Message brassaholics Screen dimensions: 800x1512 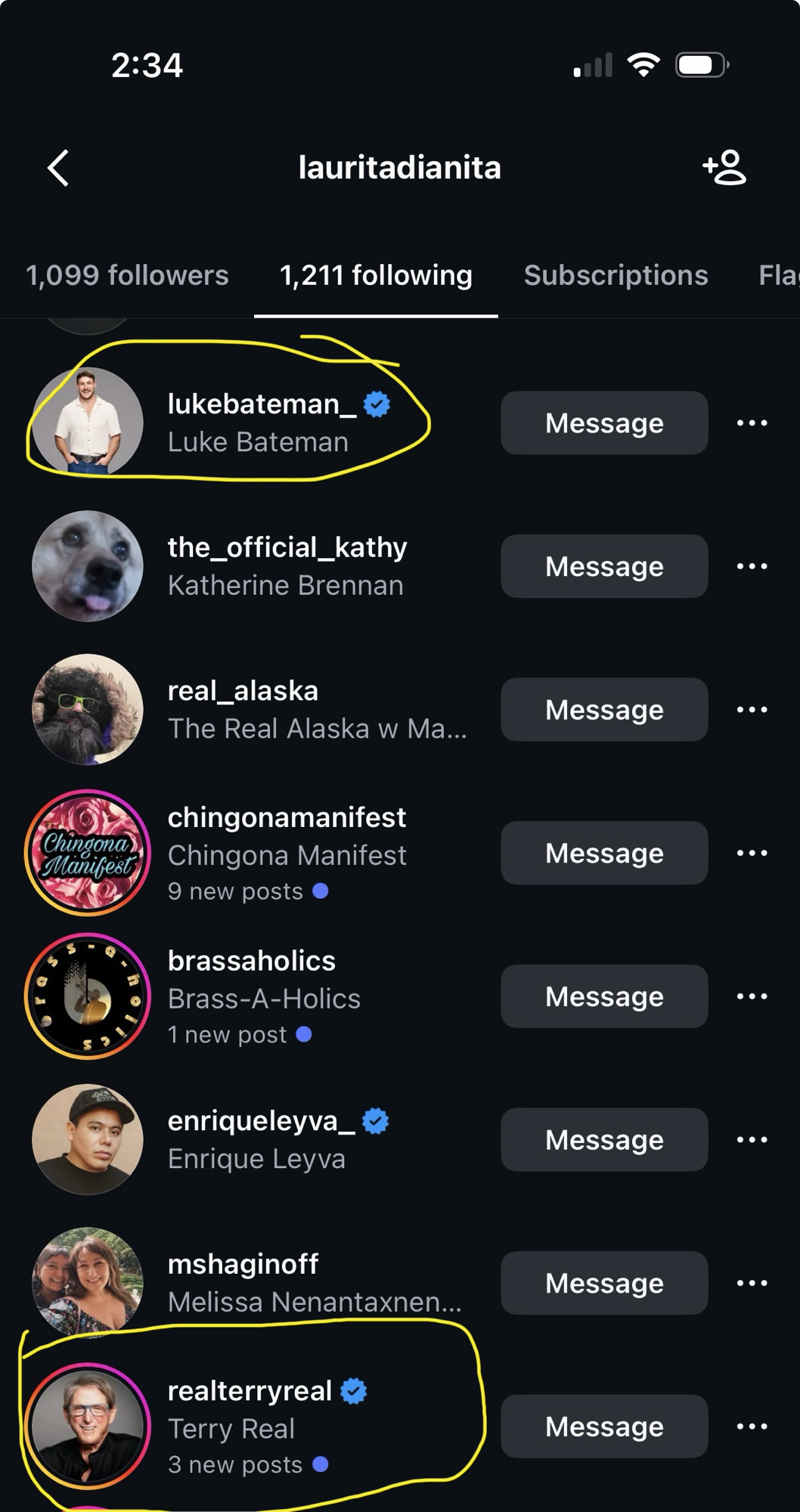[603, 996]
